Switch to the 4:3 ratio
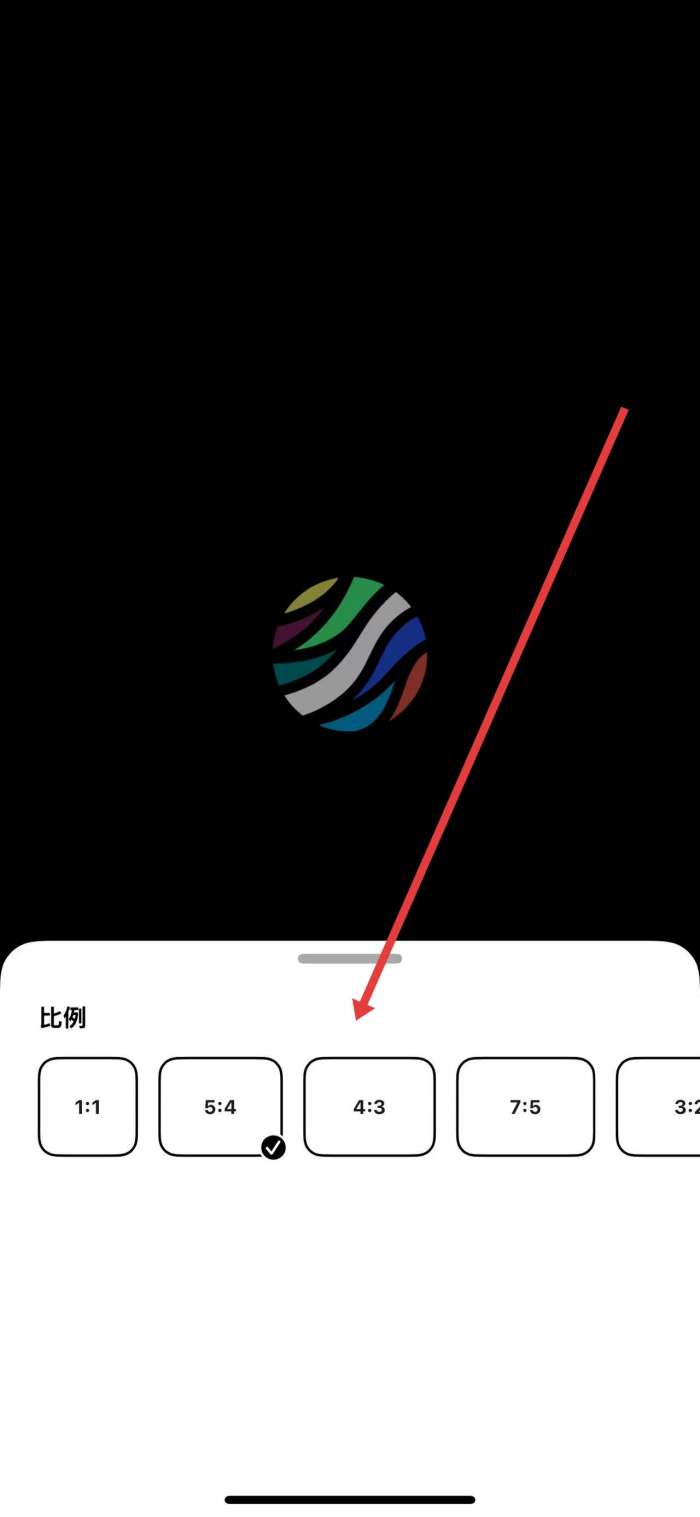 point(369,1107)
